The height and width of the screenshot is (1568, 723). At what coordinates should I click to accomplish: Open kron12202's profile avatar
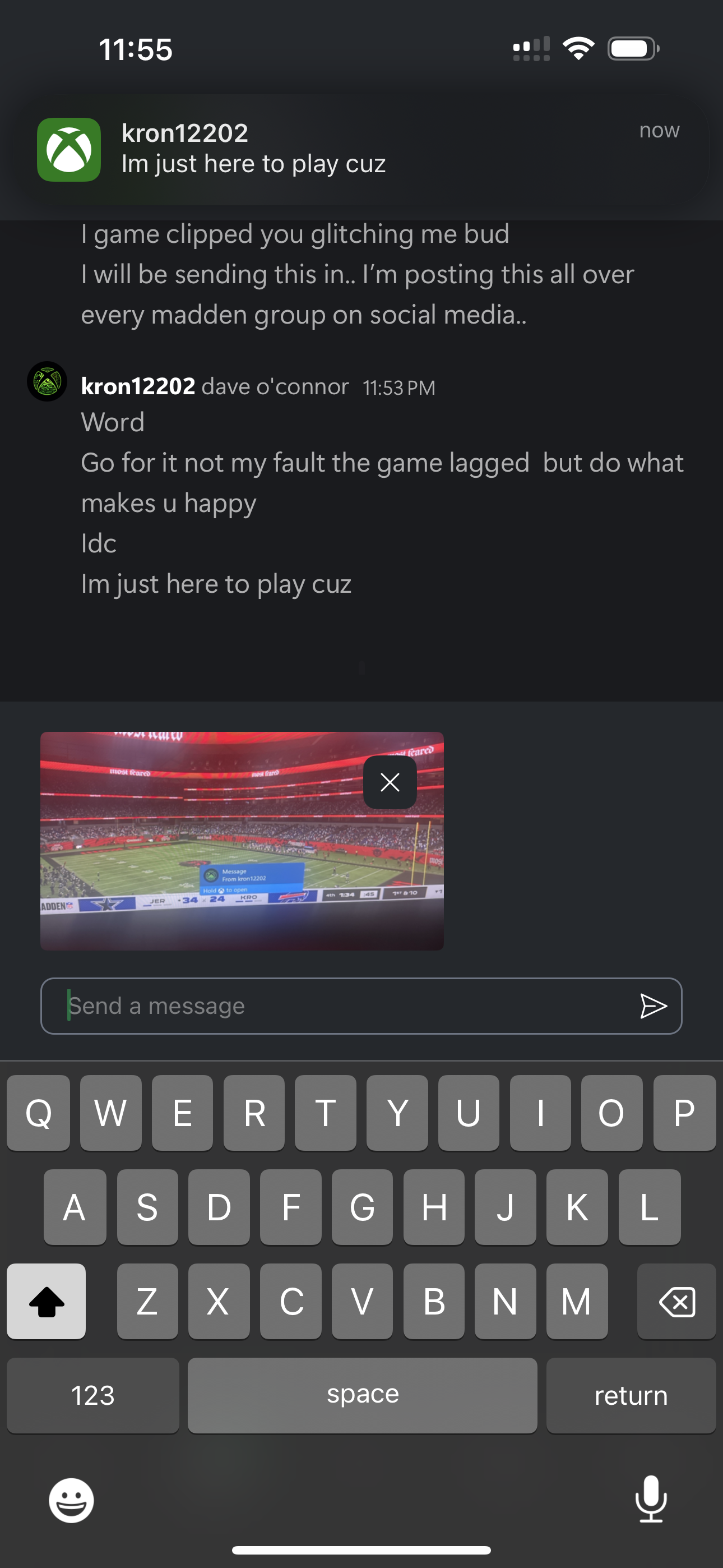pyautogui.click(x=47, y=382)
